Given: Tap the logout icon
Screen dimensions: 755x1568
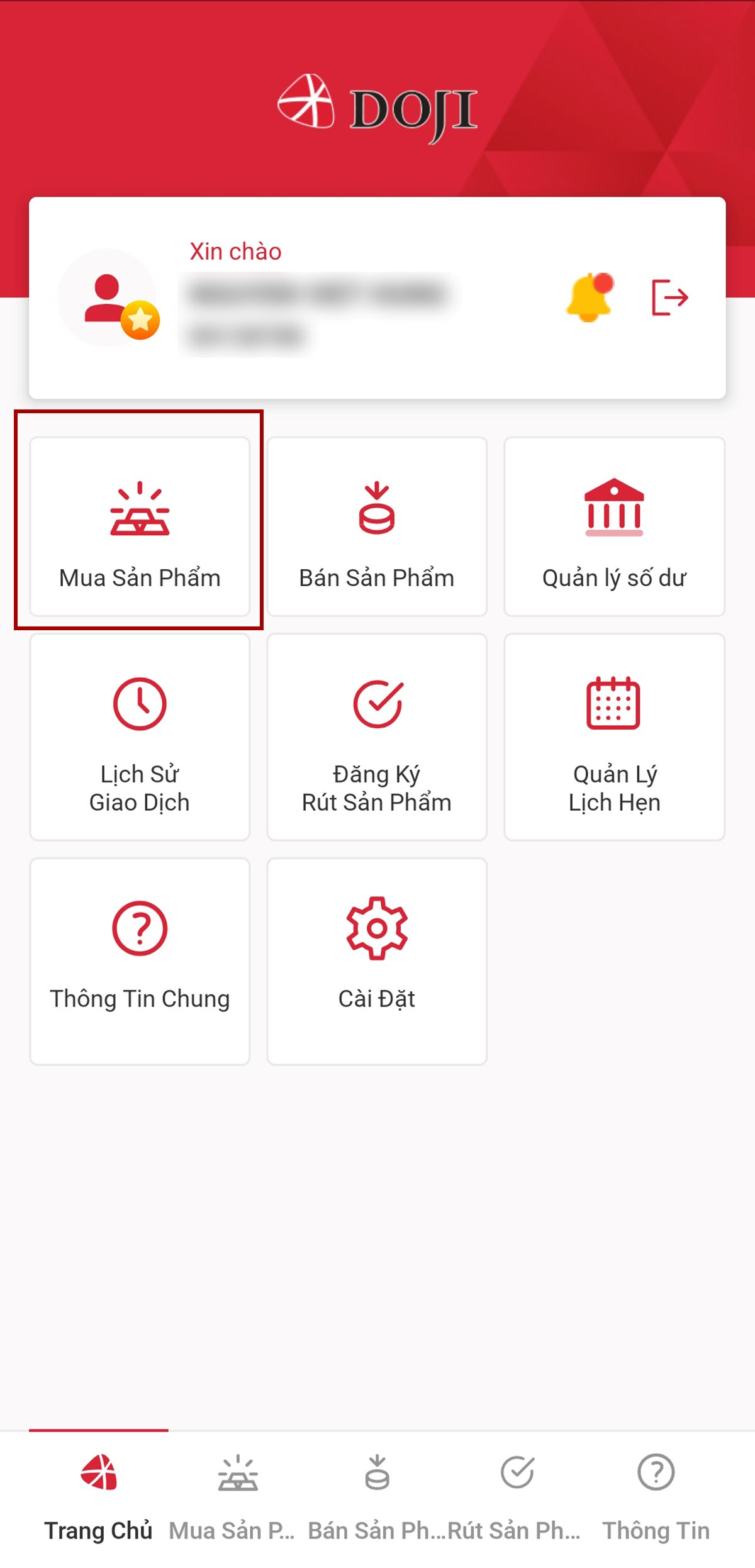Looking at the screenshot, I should 669,297.
